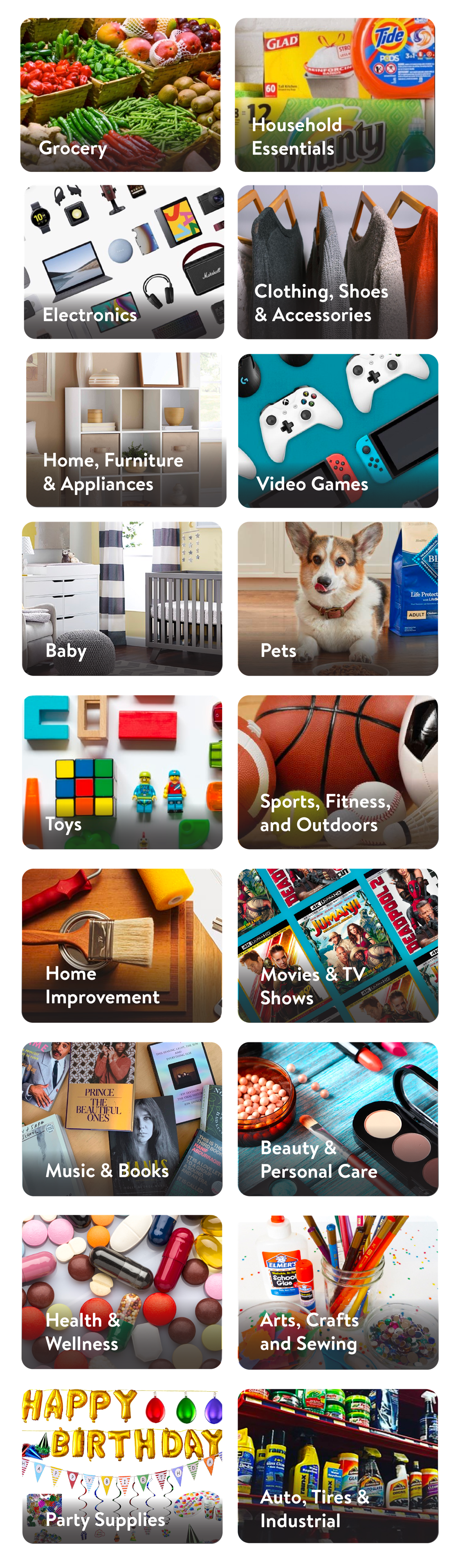View Sports, Fitness, and Outdoors

337,772
